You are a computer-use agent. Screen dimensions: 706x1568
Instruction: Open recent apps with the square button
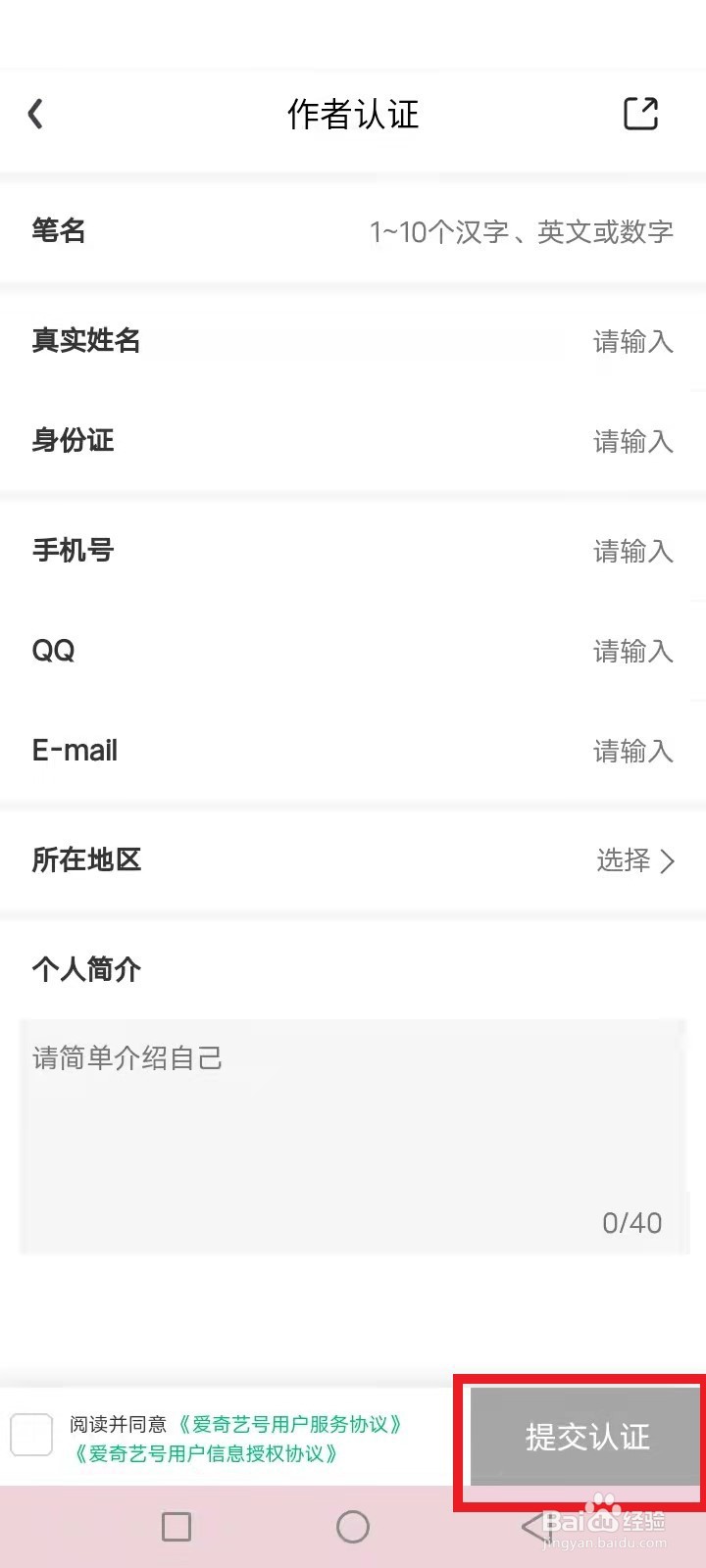(176, 1526)
